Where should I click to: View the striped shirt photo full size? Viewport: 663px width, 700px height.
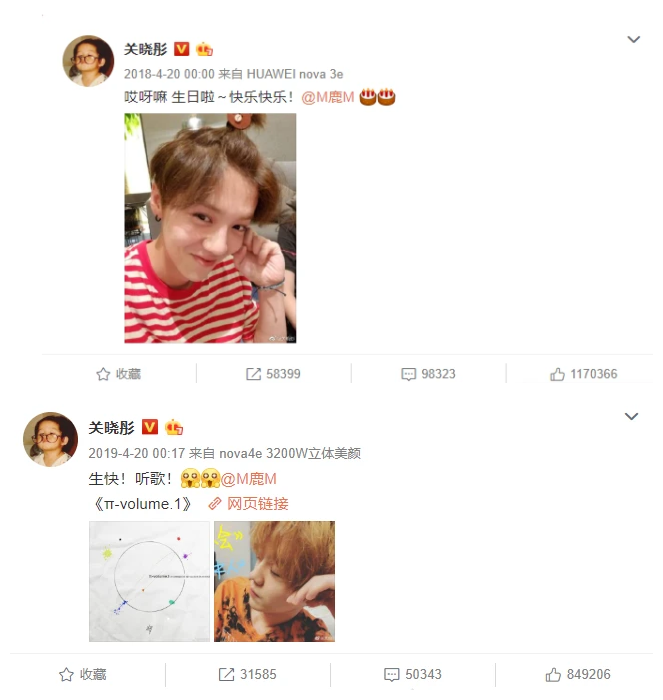210,228
